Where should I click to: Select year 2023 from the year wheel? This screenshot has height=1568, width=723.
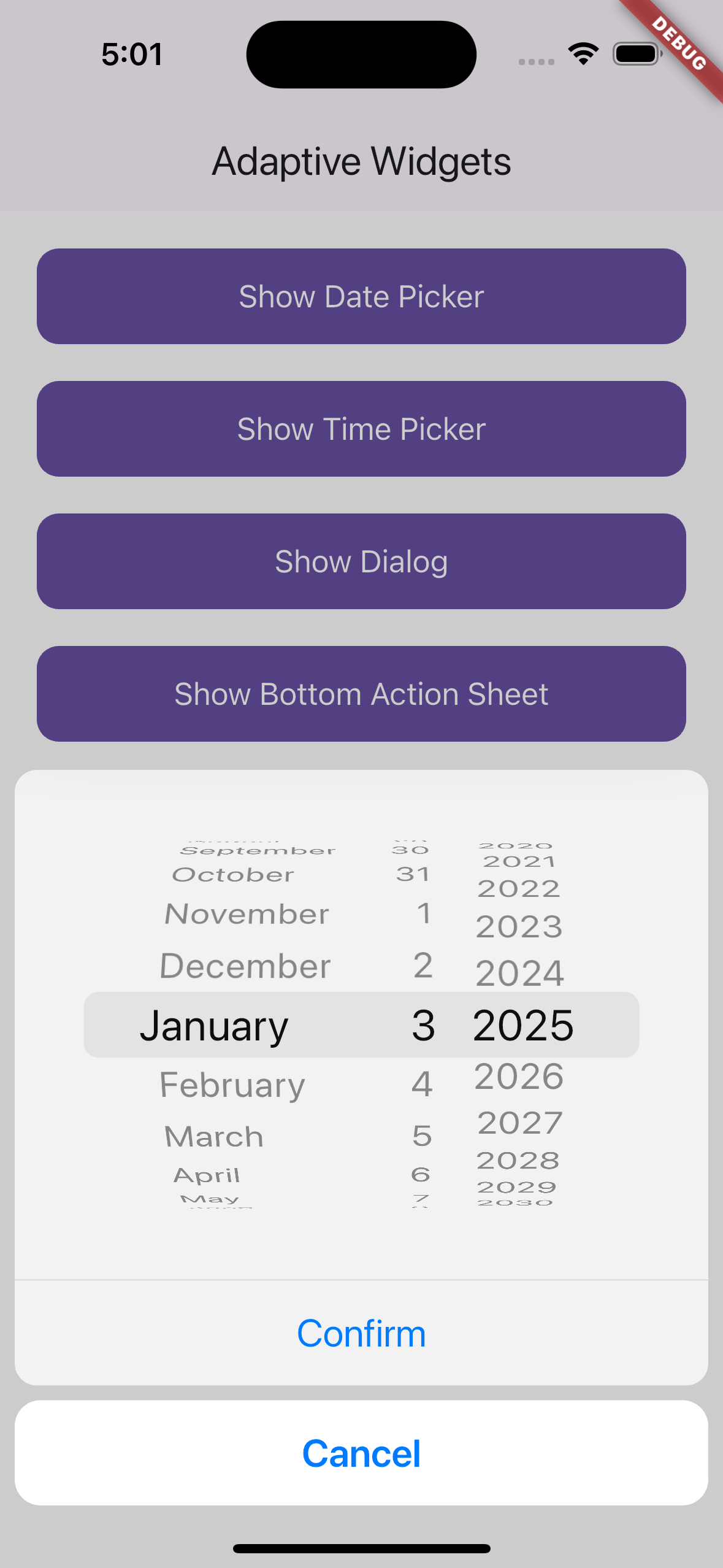[519, 926]
